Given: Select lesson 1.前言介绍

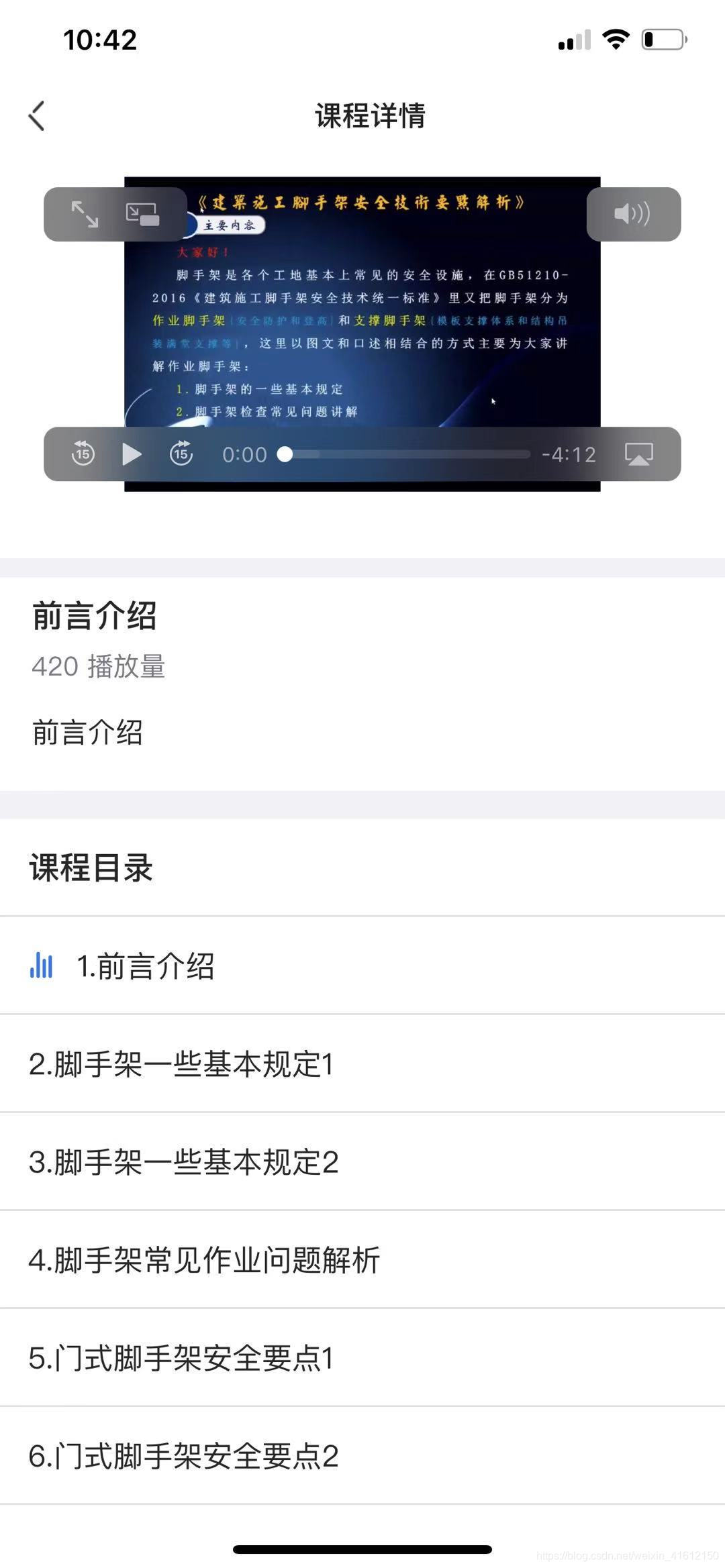Looking at the screenshot, I should coord(146,966).
